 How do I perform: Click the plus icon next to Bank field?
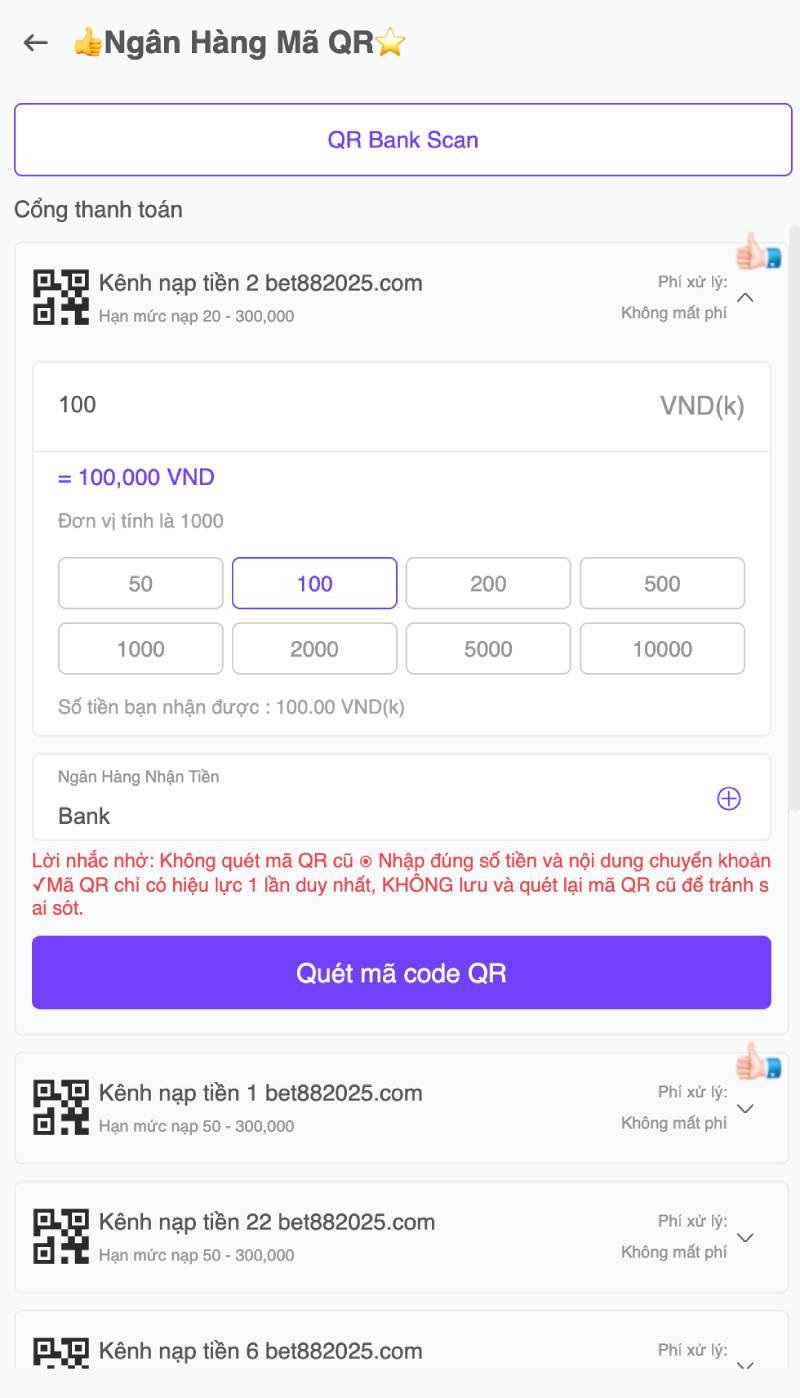tap(728, 798)
